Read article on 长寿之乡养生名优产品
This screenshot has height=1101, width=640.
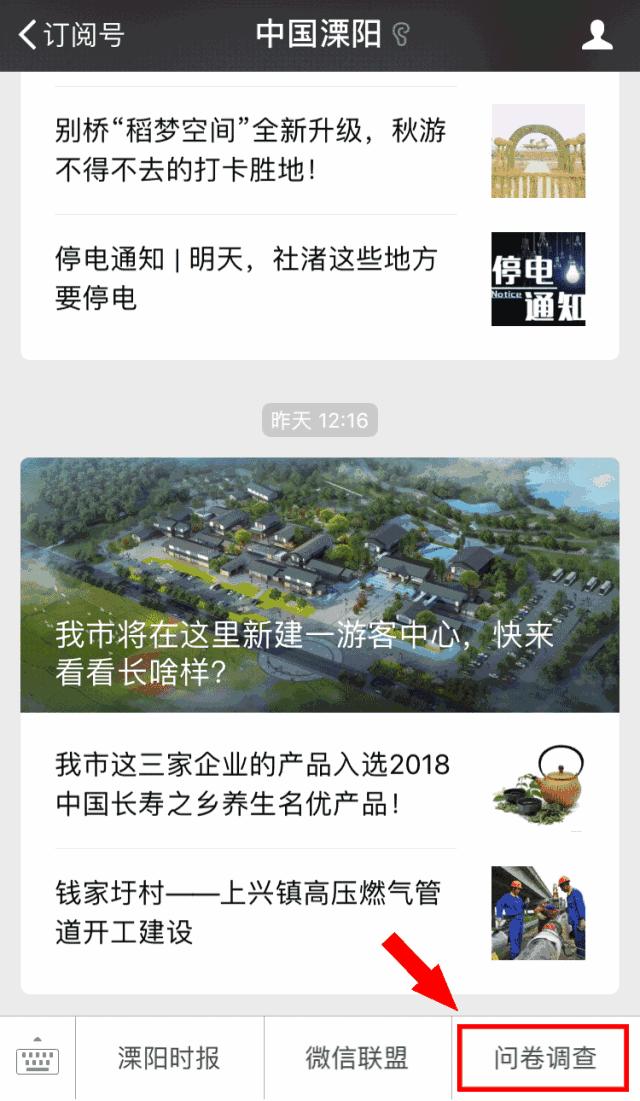click(320, 784)
